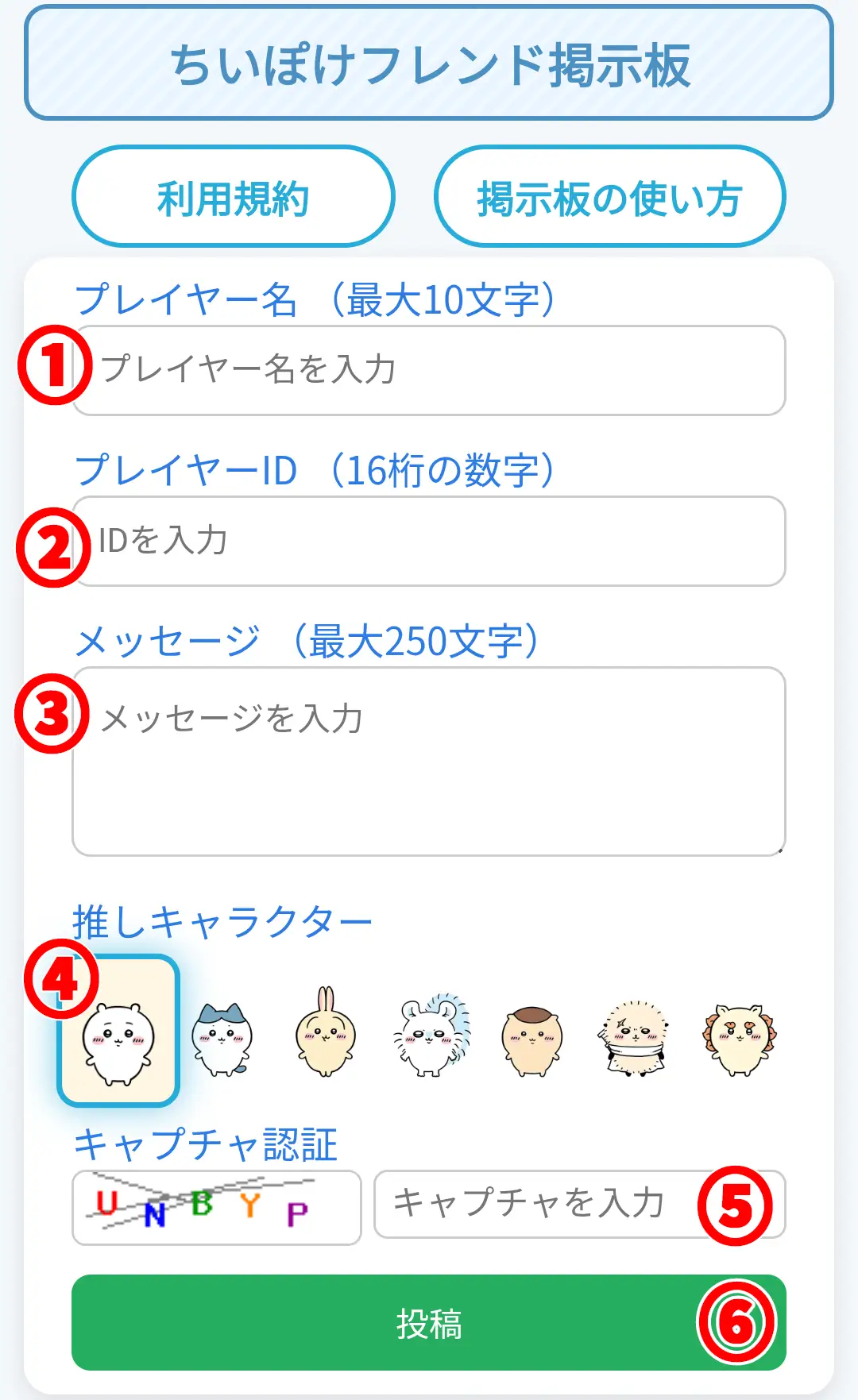Pick the Shisa character with orange mane

coord(740,1037)
